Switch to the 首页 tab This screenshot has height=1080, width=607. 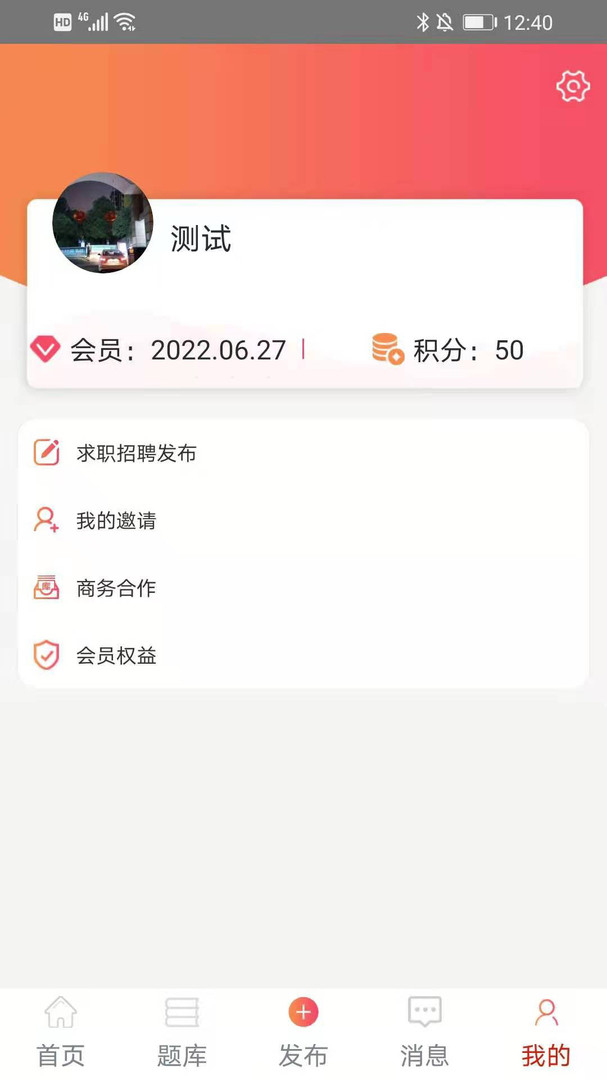(x=61, y=1033)
